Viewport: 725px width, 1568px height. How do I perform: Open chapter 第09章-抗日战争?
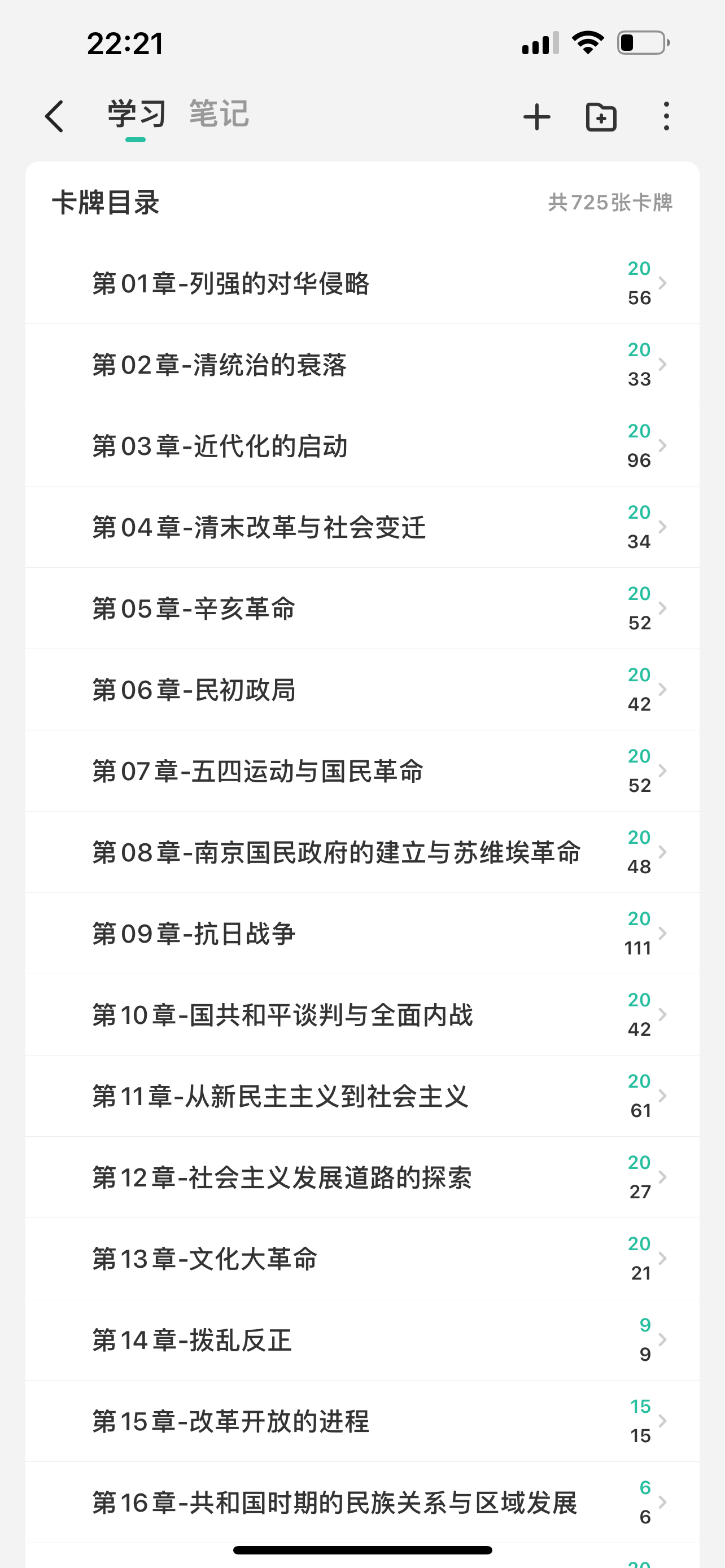click(x=362, y=933)
